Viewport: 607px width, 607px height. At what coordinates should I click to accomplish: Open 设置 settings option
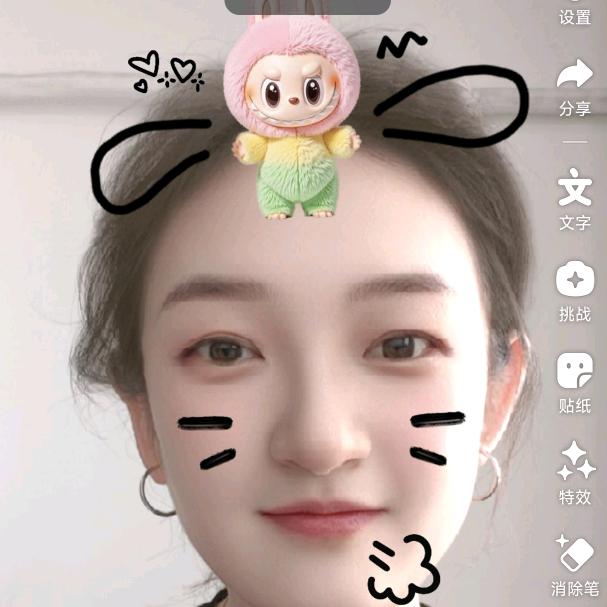click(575, 14)
